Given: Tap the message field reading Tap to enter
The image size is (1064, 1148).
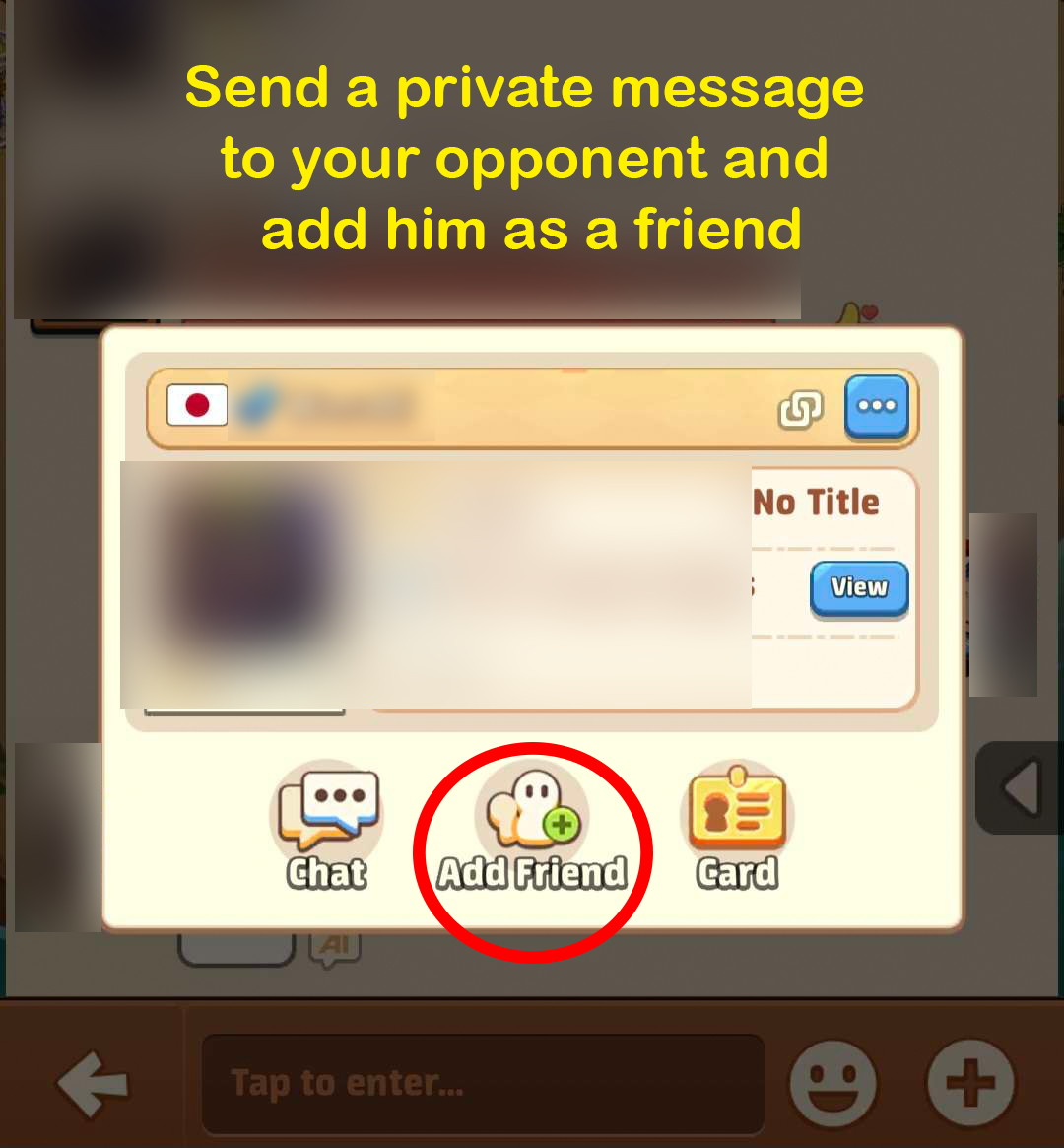Looking at the screenshot, I should coord(483,1084).
